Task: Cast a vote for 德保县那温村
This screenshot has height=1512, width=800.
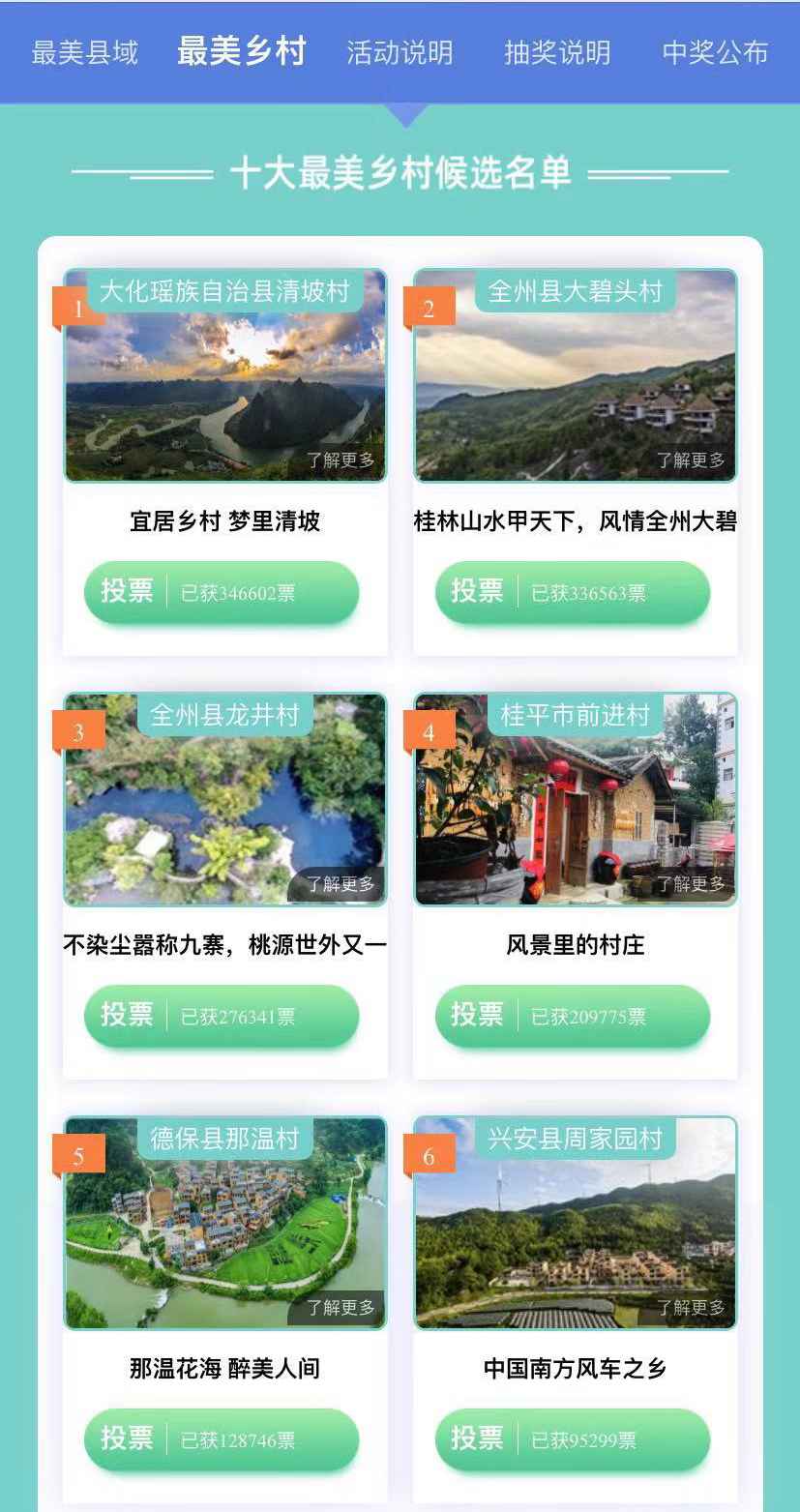Action: (x=128, y=1438)
